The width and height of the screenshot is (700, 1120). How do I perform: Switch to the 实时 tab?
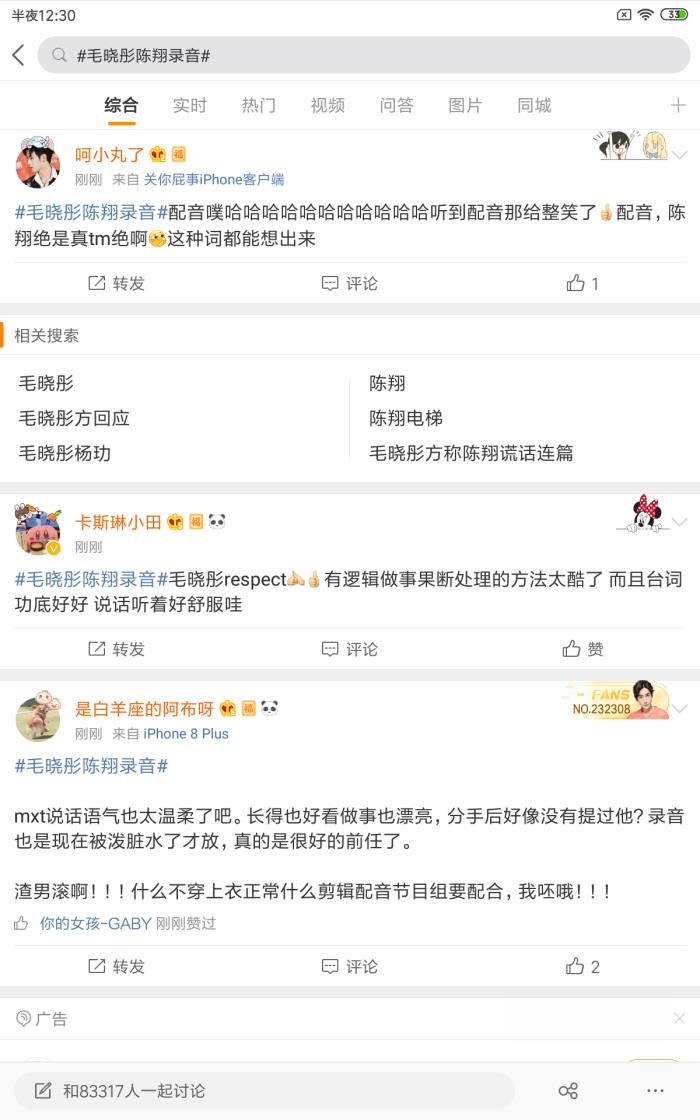click(x=189, y=105)
